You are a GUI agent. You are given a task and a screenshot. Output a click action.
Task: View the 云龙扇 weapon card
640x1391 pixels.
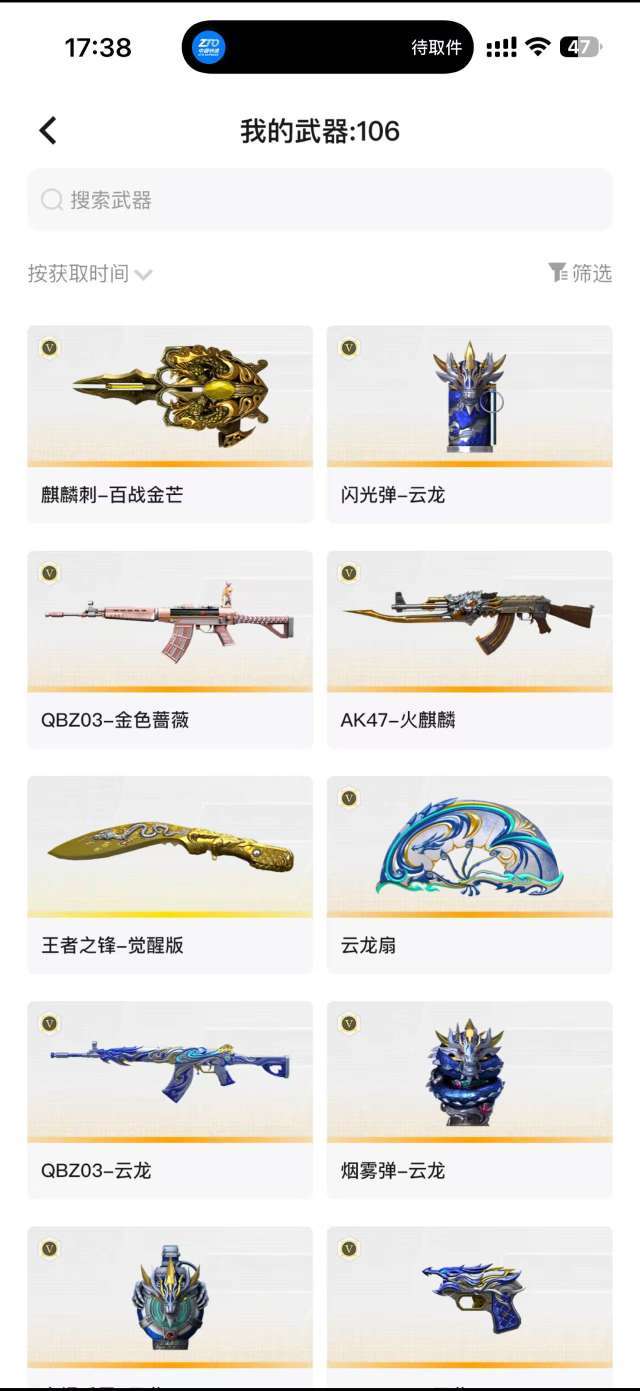[x=470, y=875]
